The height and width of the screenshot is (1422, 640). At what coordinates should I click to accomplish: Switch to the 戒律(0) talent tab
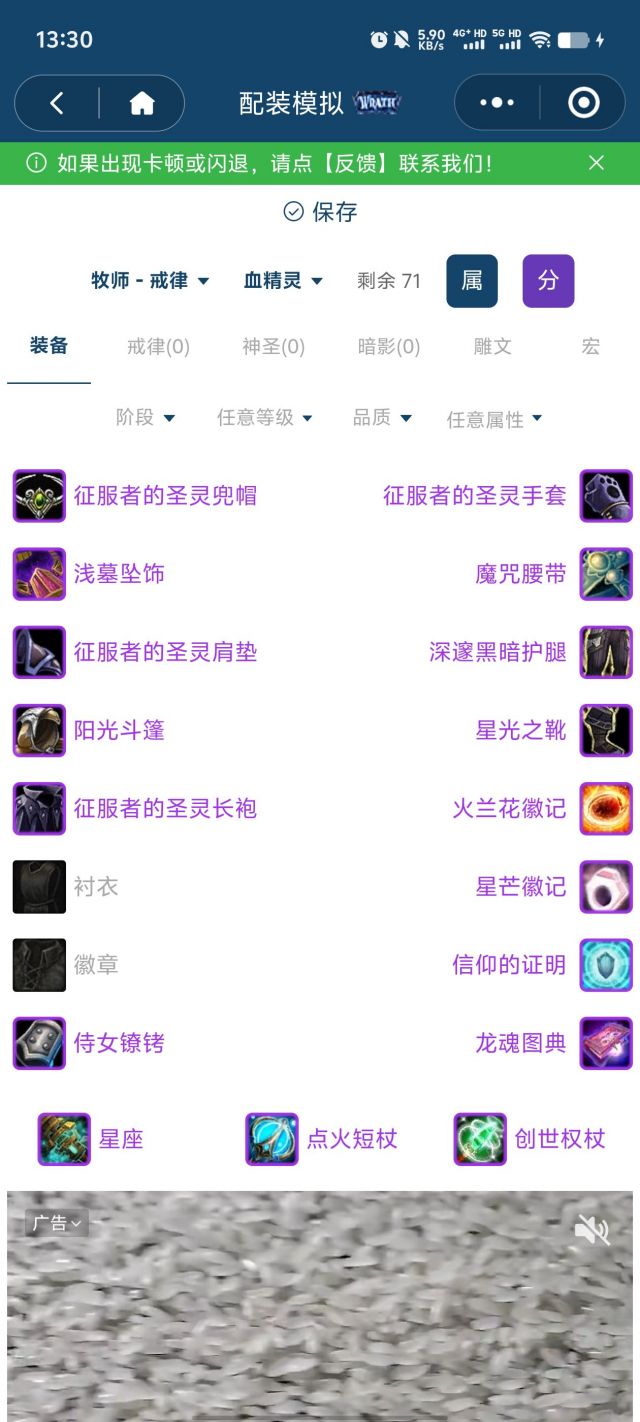coord(158,347)
